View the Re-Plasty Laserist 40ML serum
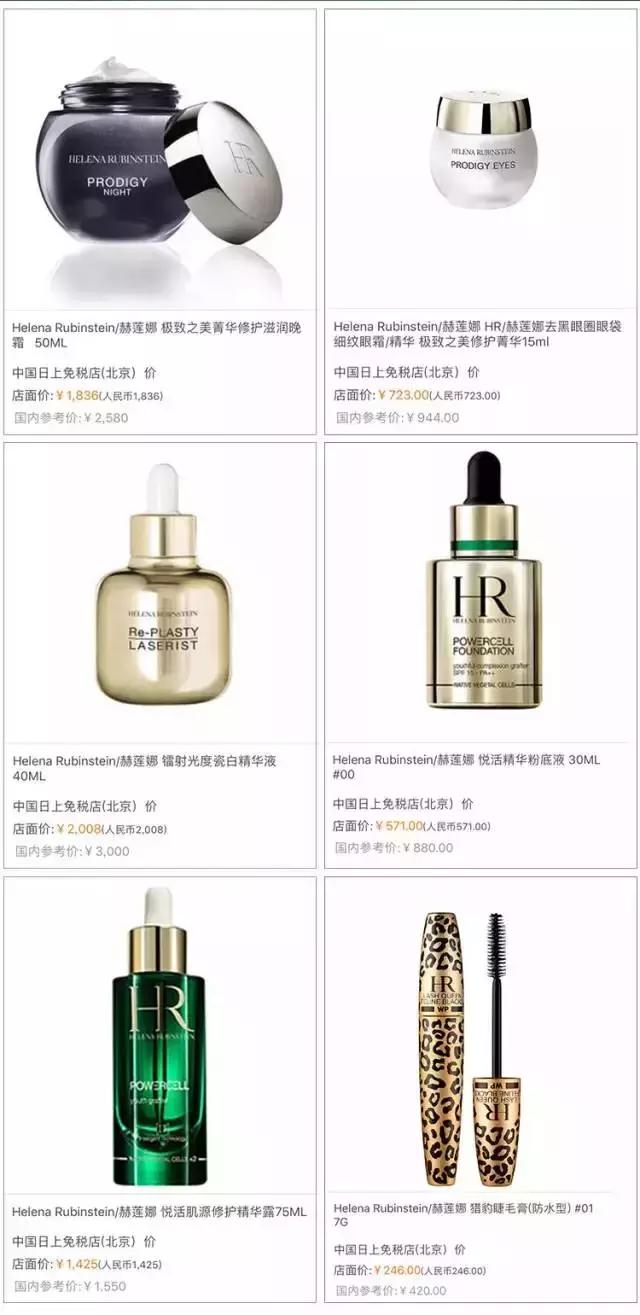 coord(160,590)
